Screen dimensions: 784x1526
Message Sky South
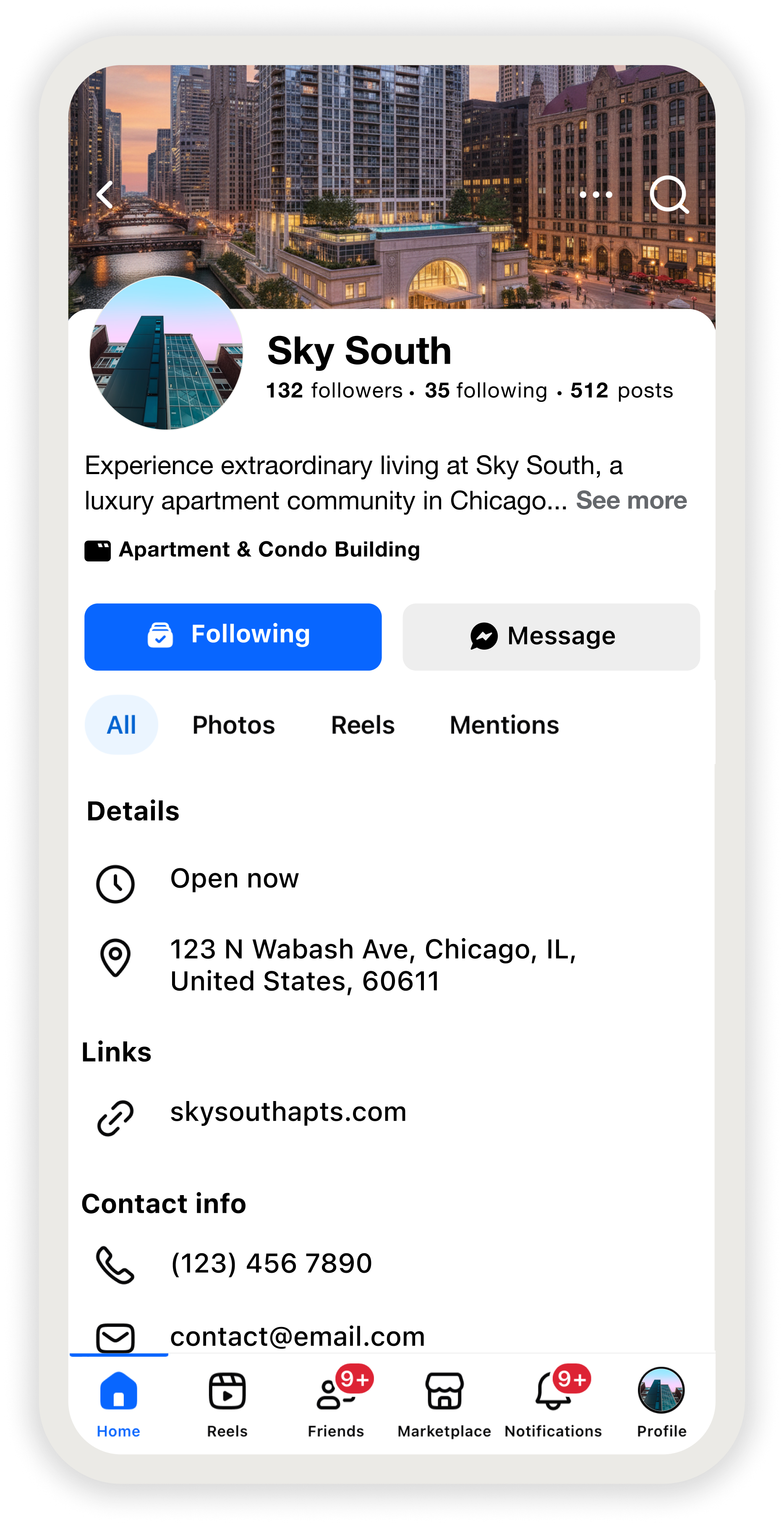click(551, 637)
